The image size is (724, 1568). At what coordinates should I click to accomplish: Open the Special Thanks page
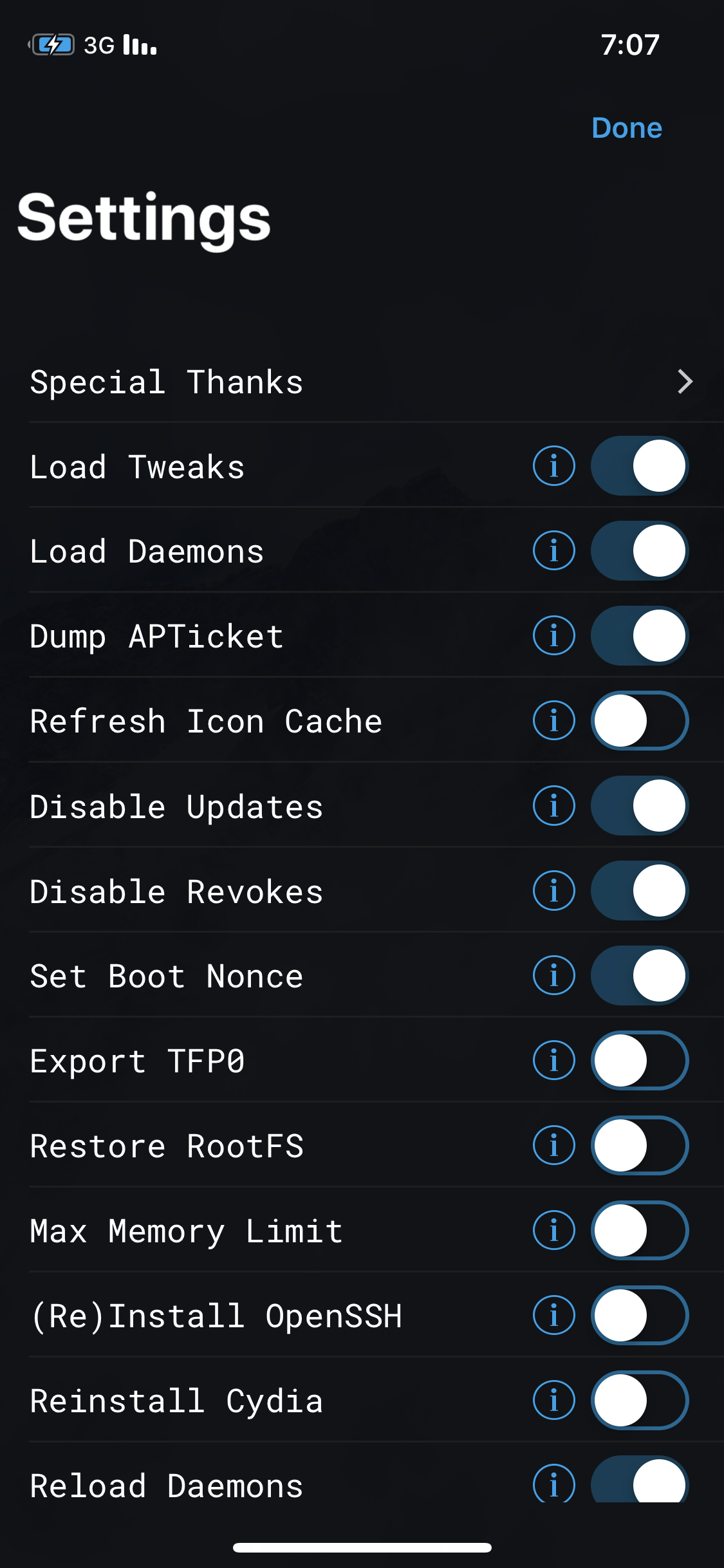[x=360, y=382]
